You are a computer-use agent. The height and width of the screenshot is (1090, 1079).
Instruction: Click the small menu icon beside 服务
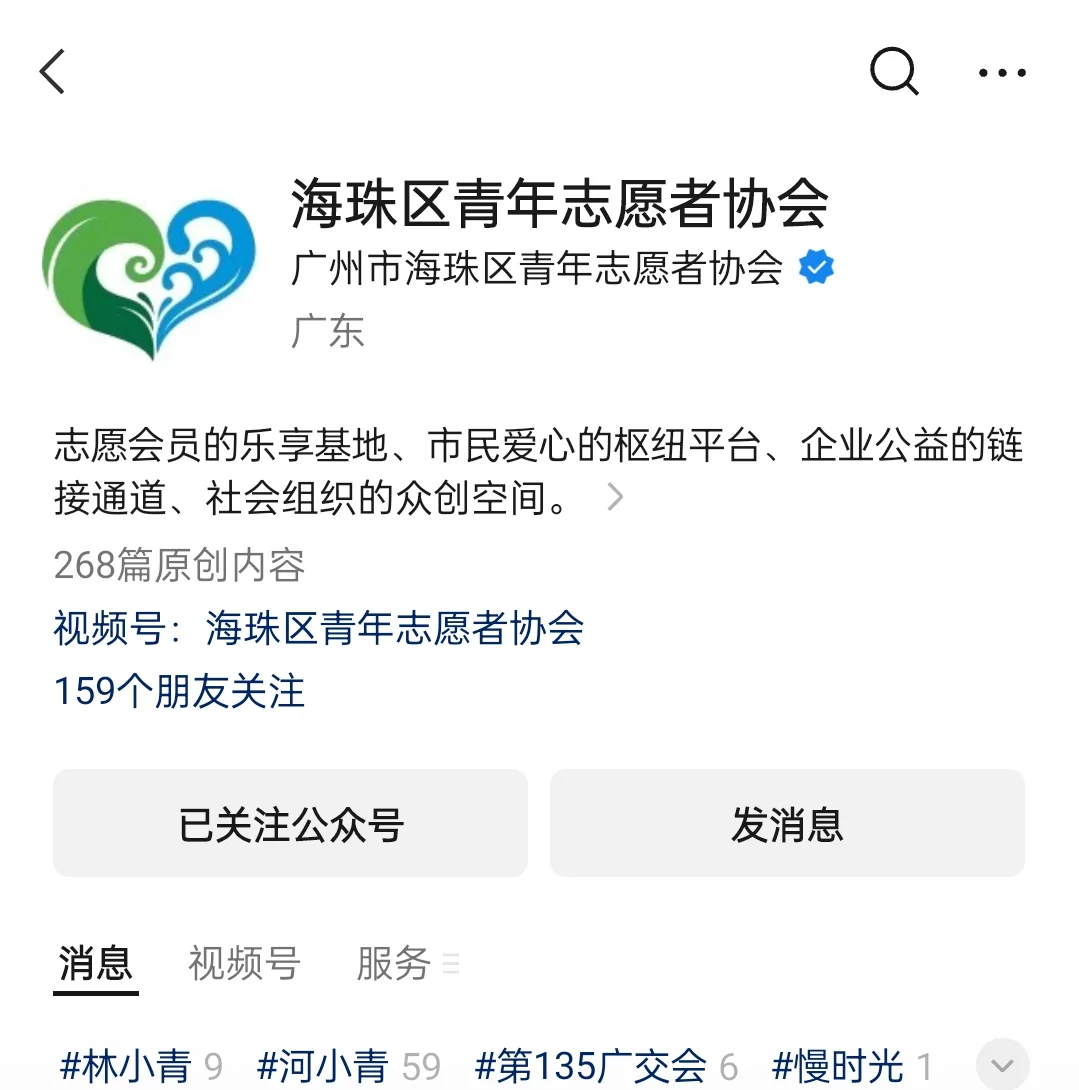pyautogui.click(x=452, y=965)
